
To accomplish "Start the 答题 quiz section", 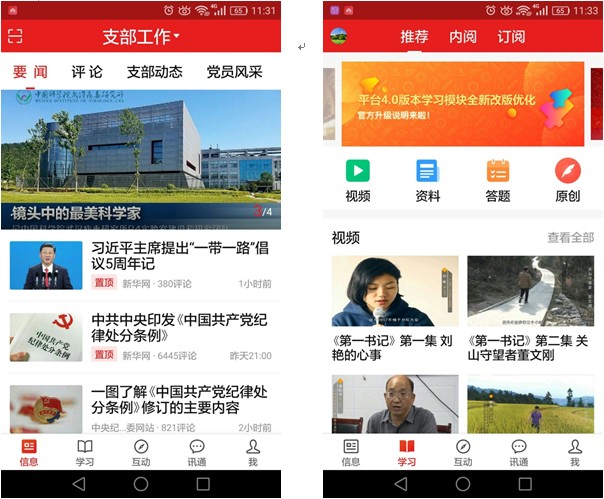I will [x=497, y=180].
